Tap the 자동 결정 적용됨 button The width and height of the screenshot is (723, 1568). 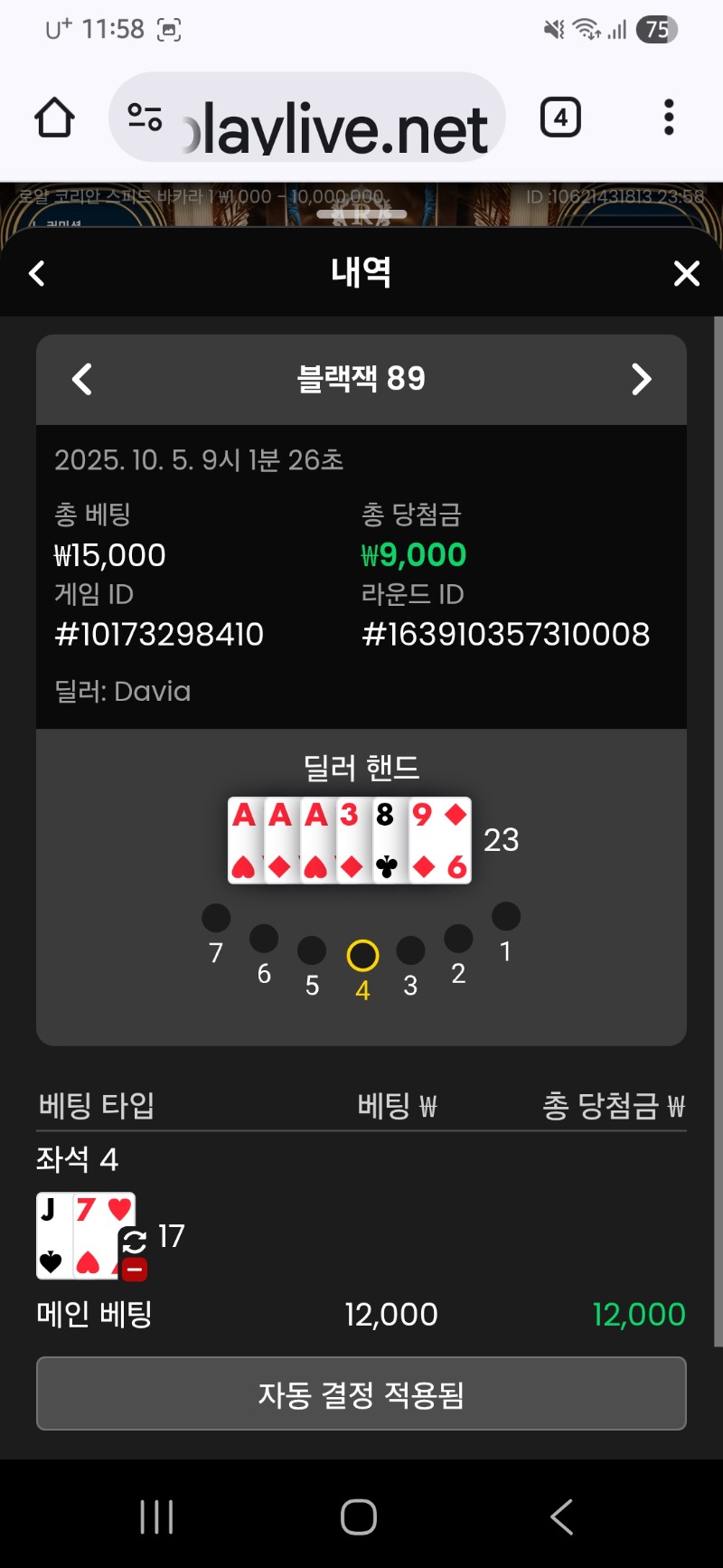click(361, 1393)
